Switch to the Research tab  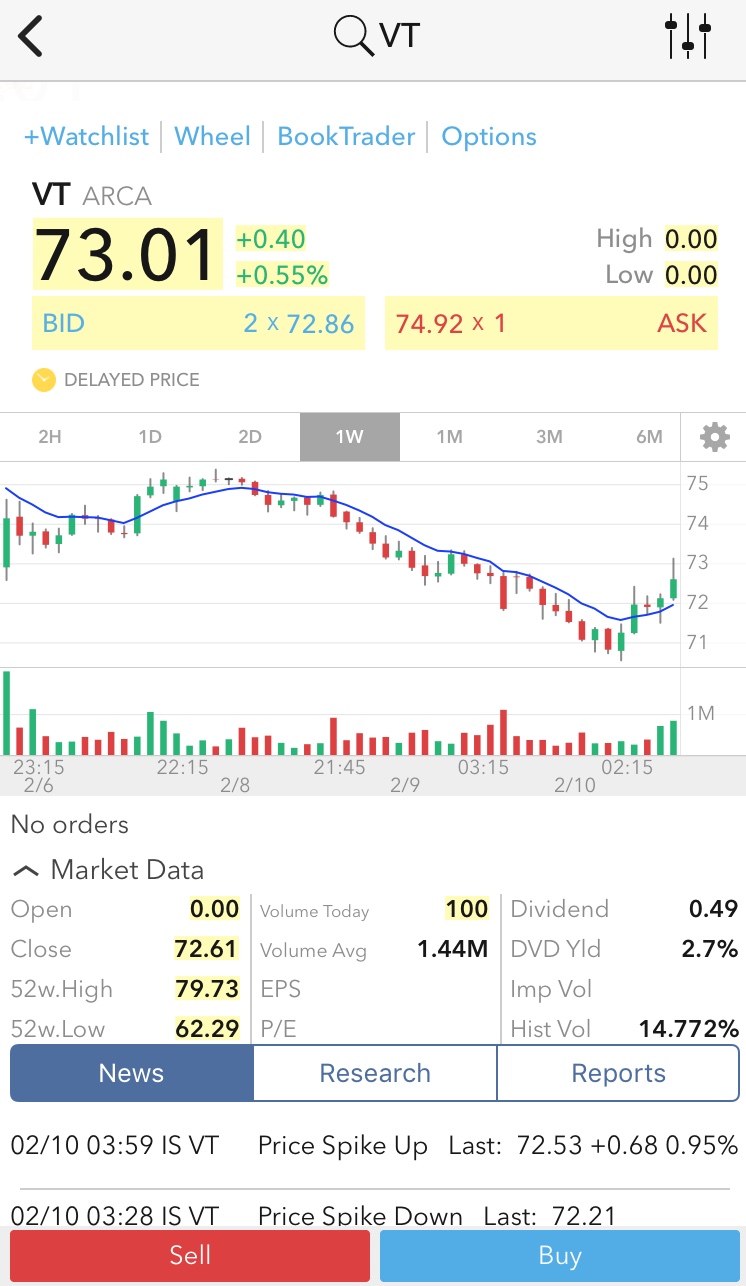click(x=375, y=1073)
